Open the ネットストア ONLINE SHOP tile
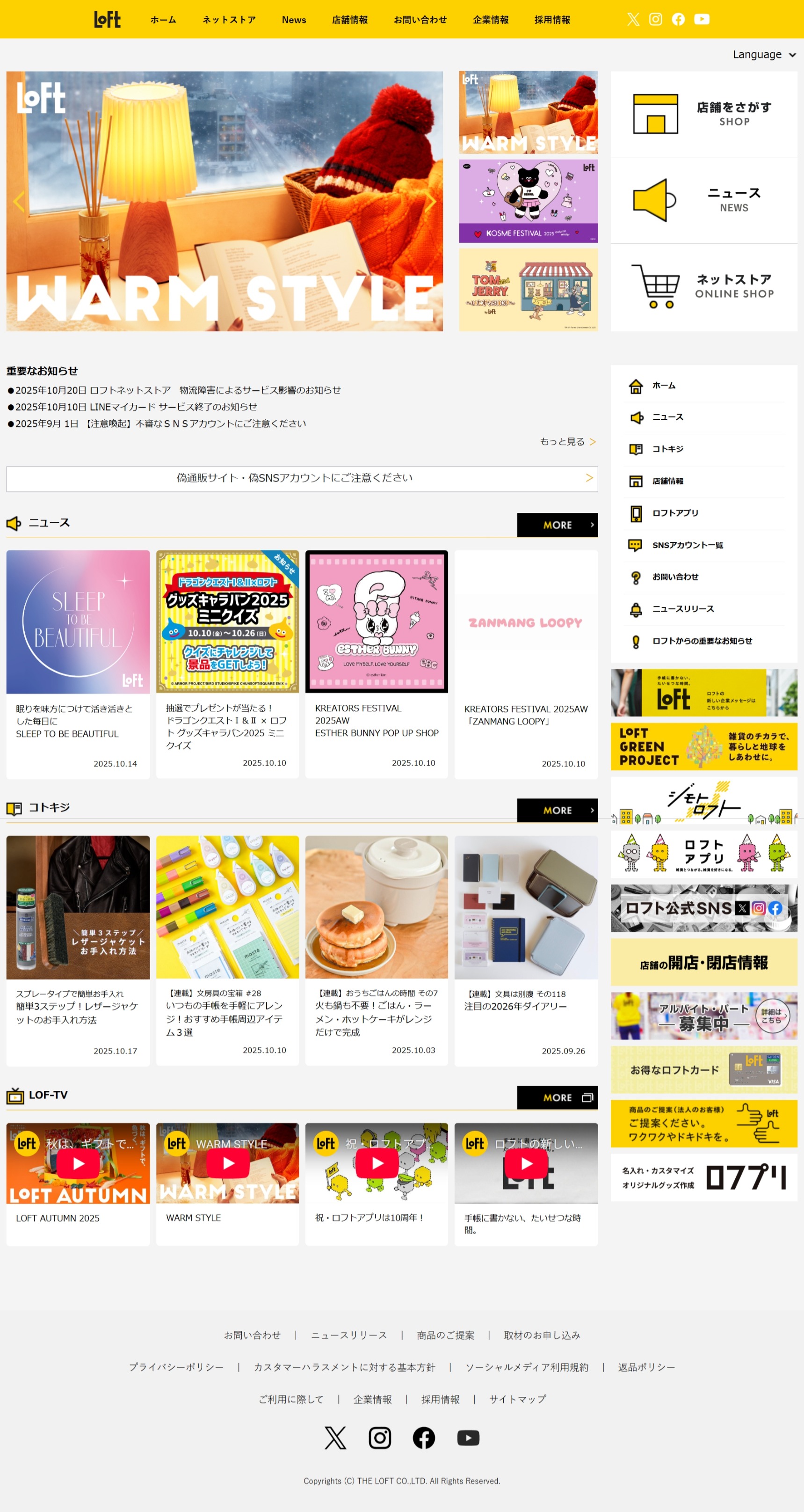This screenshot has width=804, height=1512. tap(703, 286)
